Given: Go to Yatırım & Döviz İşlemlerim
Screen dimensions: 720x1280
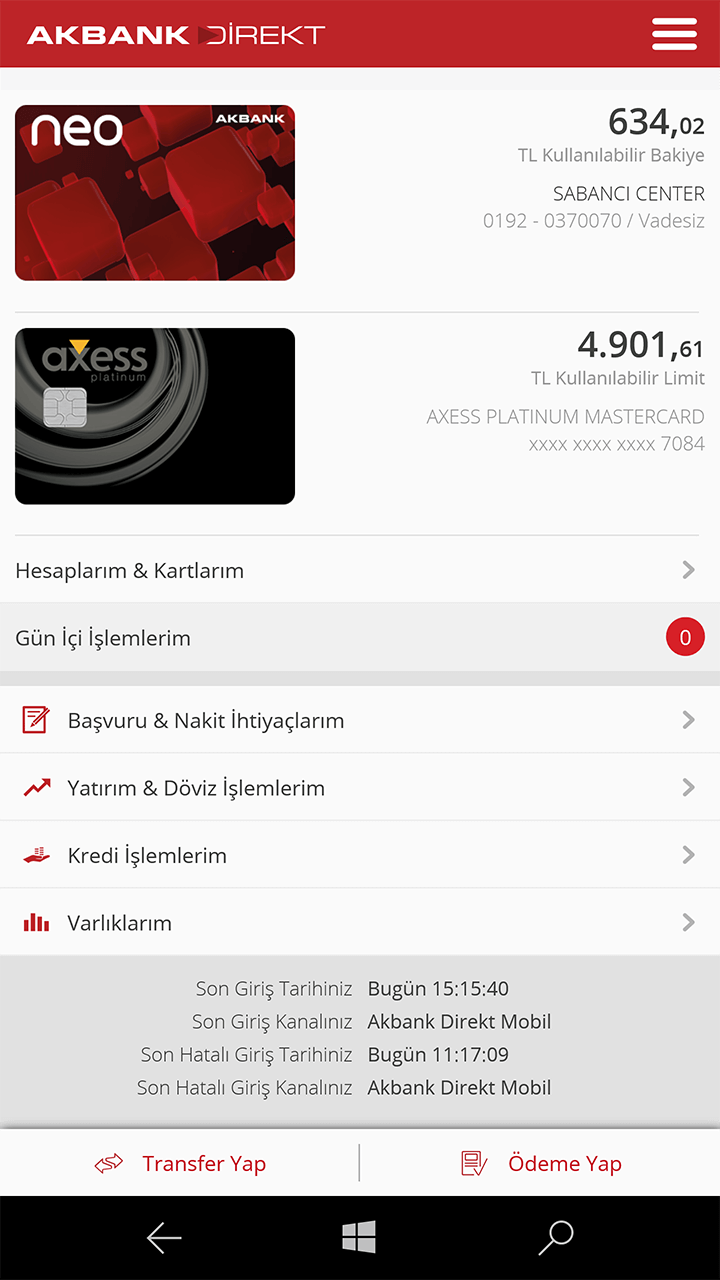Looking at the screenshot, I should 360,788.
